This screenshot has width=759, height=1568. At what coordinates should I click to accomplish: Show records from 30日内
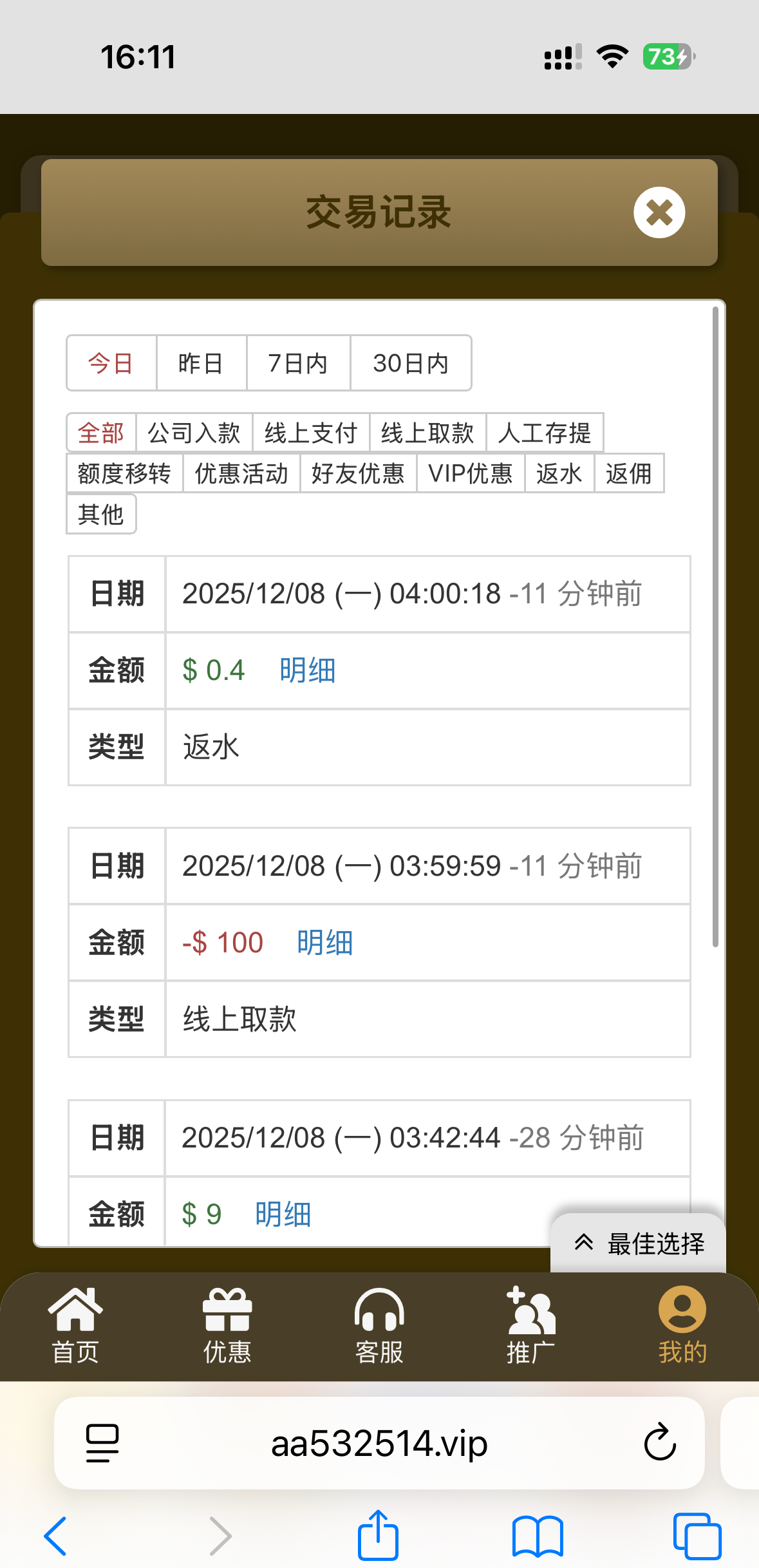[411, 363]
